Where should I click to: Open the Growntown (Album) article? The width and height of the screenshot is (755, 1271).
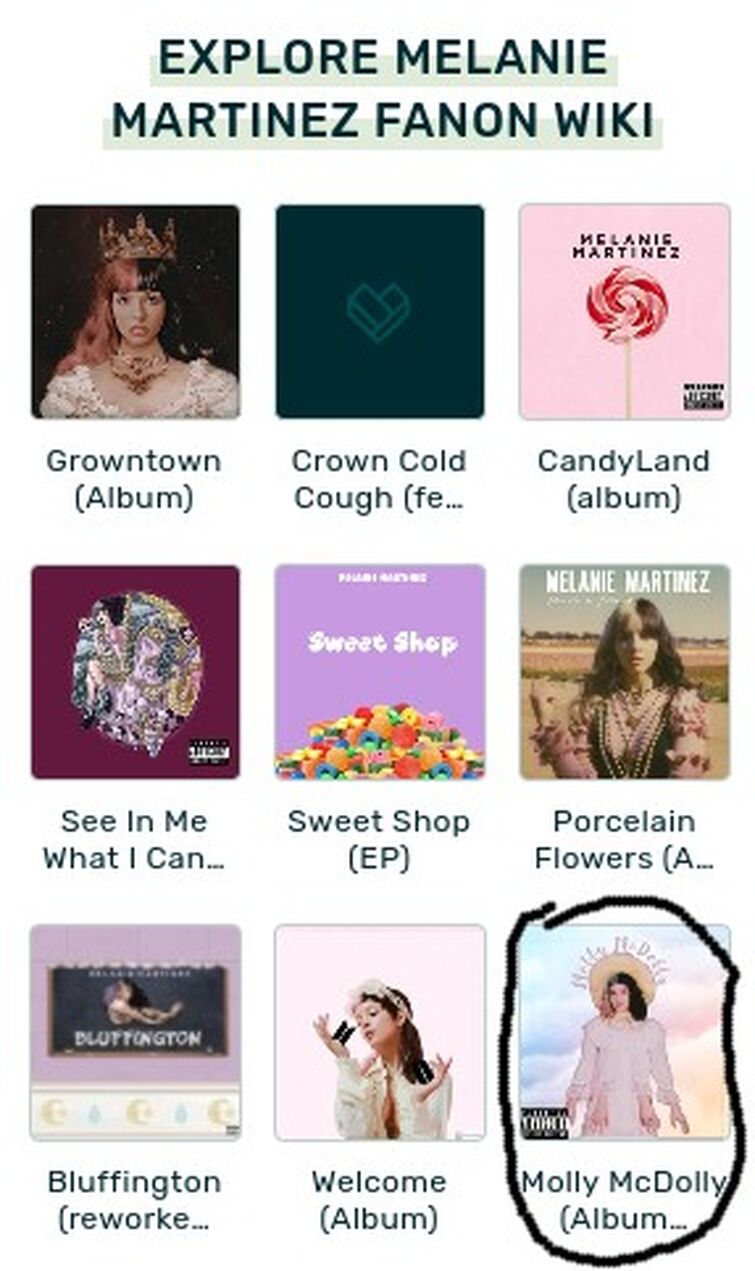coord(135,311)
